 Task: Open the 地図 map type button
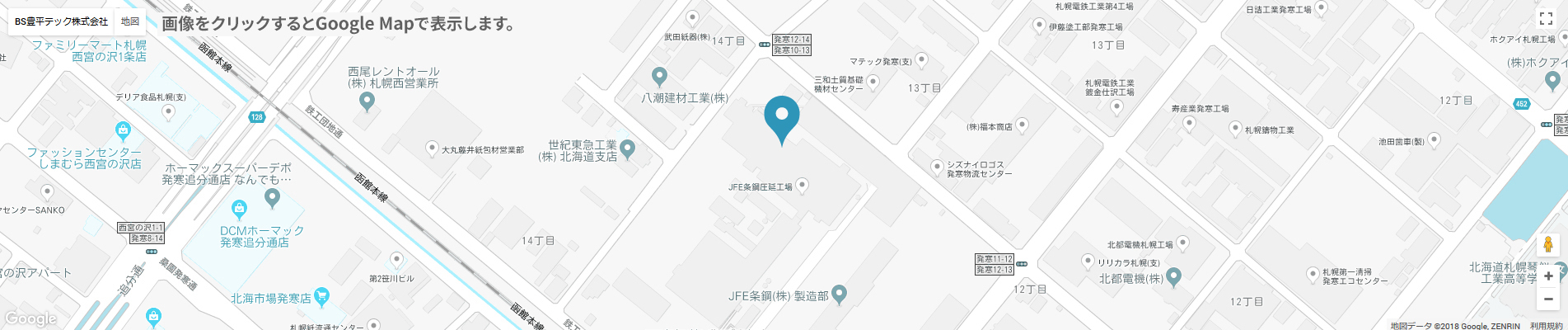tap(130, 21)
